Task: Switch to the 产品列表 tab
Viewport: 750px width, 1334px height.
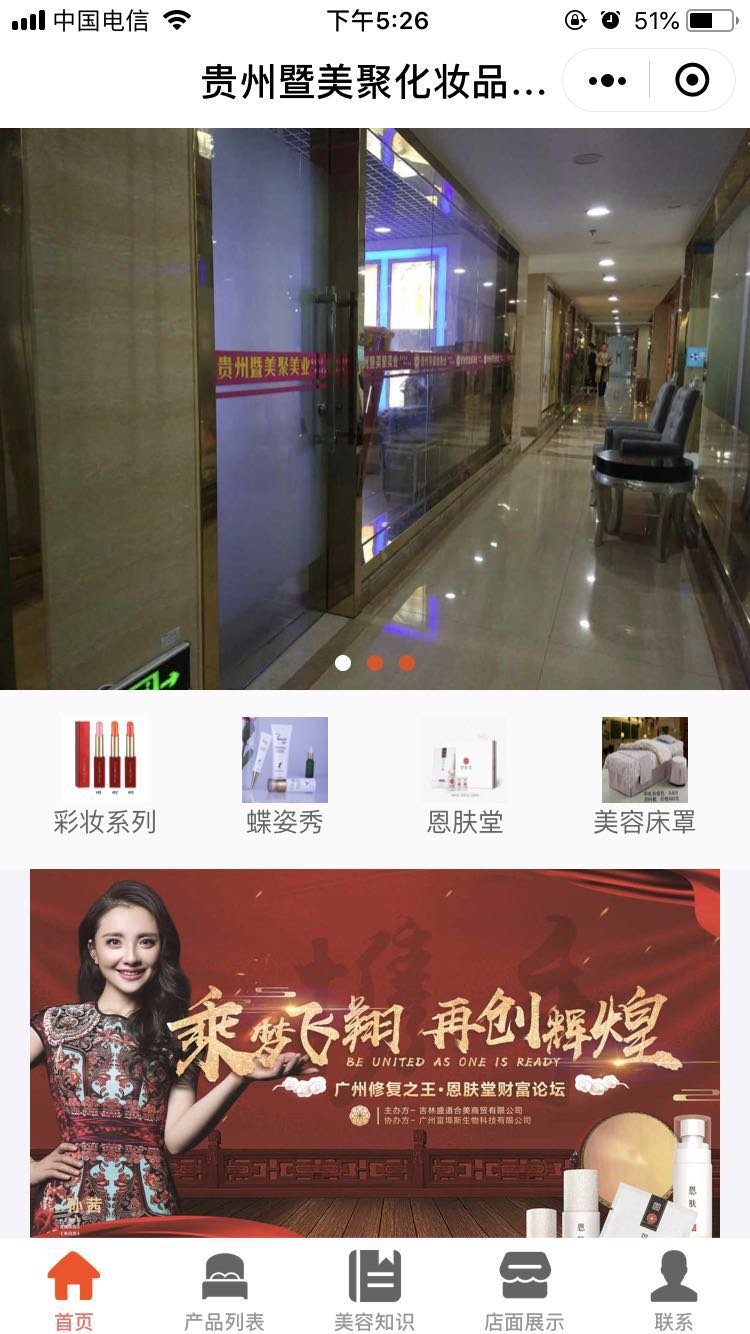Action: coord(224,1289)
